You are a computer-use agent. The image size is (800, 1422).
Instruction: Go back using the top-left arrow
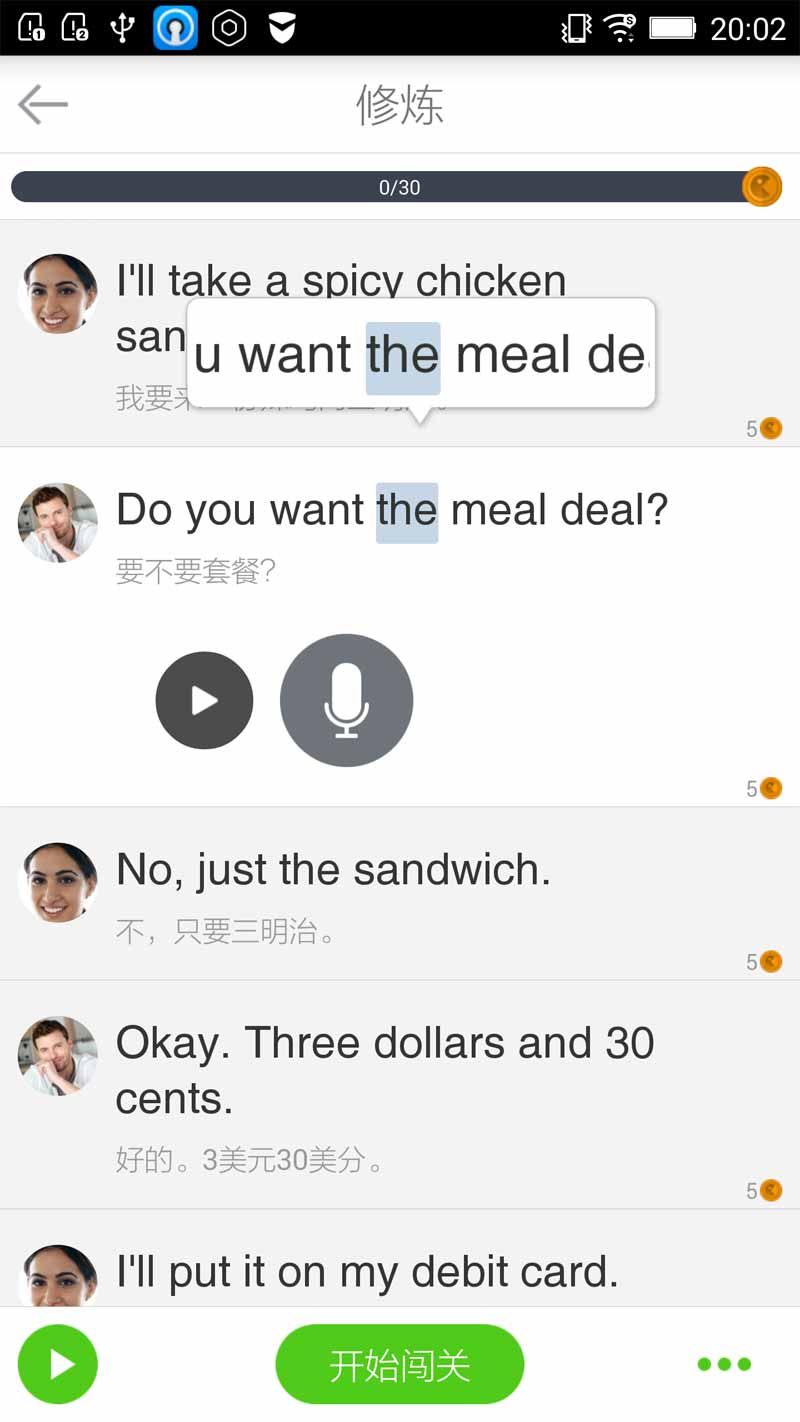pyautogui.click(x=43, y=104)
